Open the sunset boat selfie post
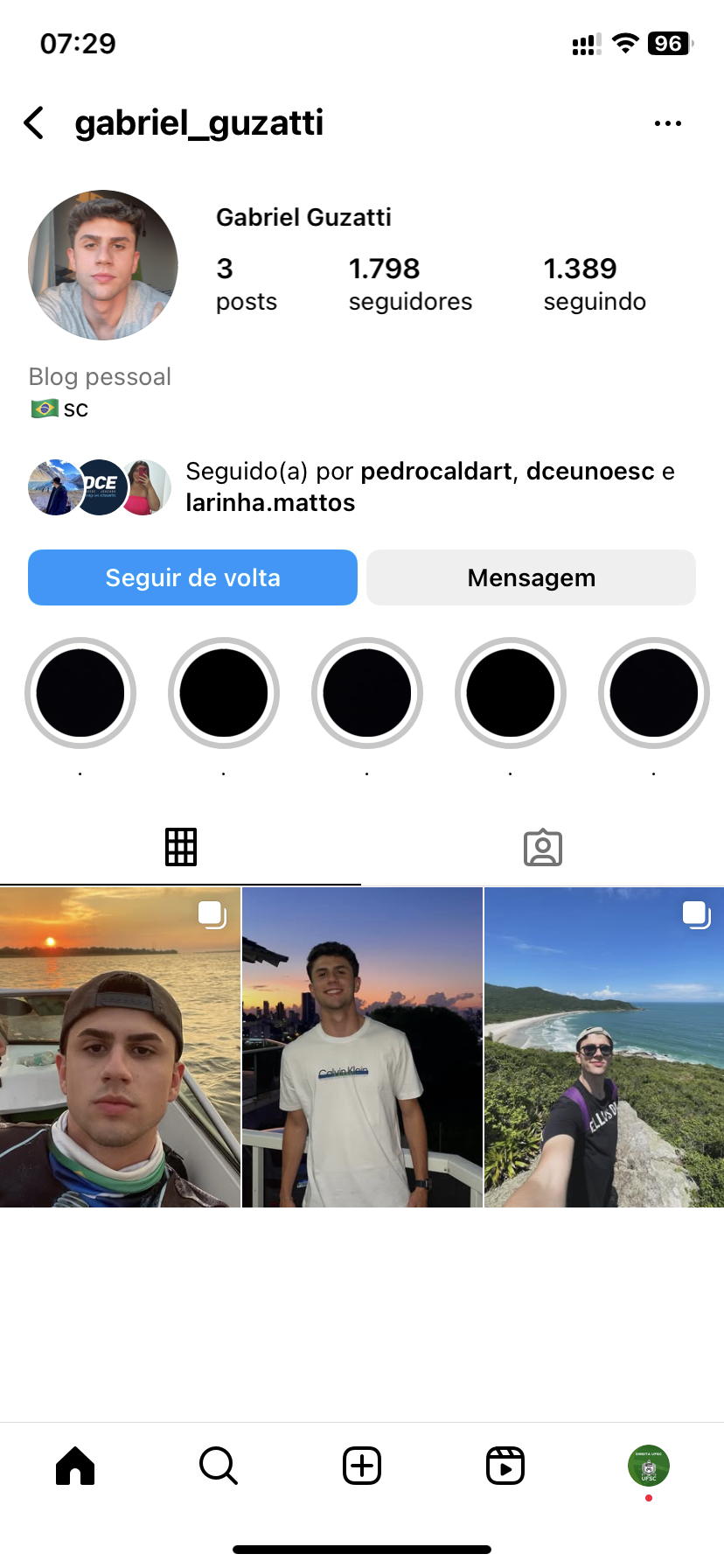 click(120, 1047)
